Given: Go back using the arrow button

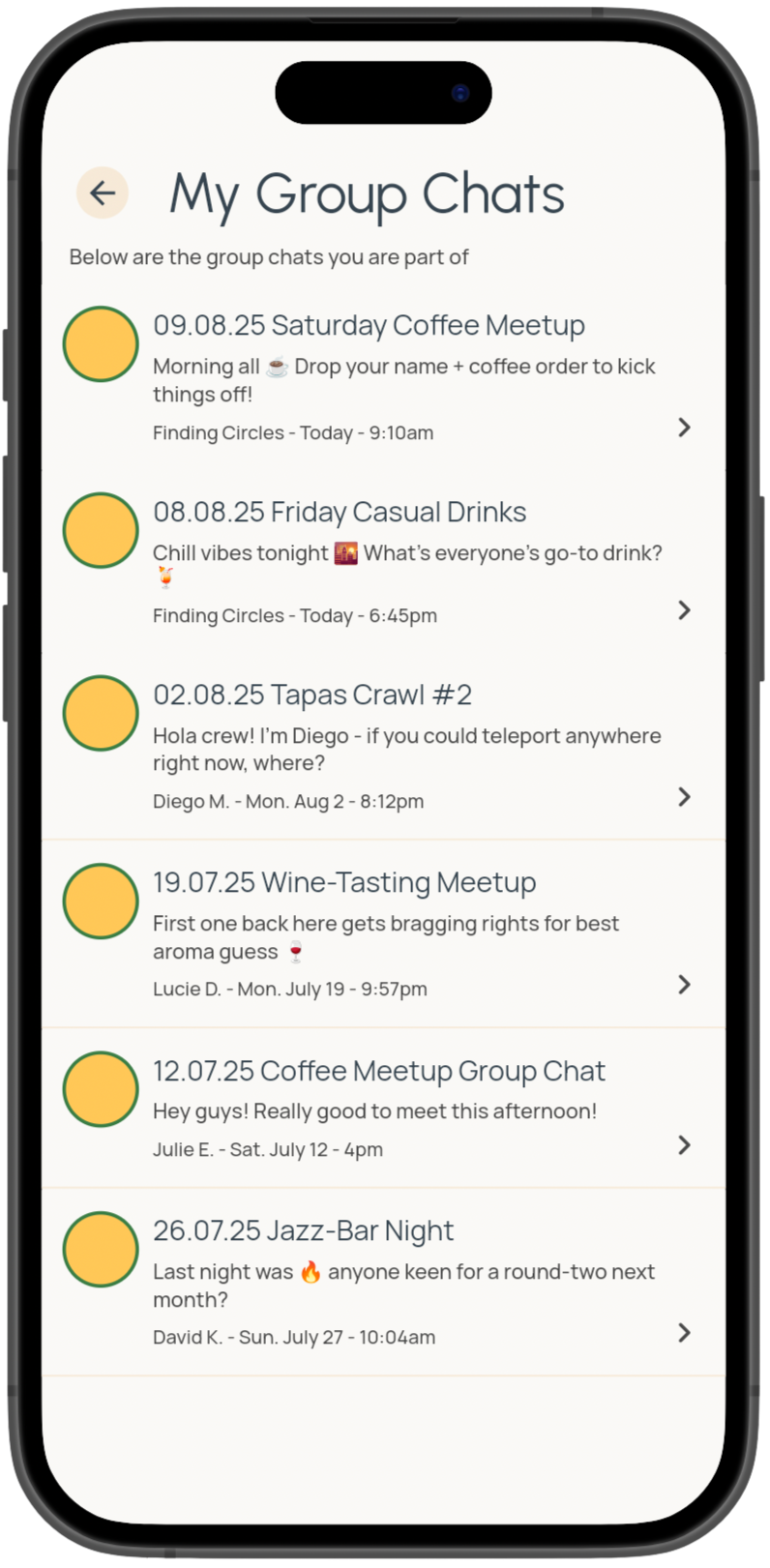Looking at the screenshot, I should coord(103,192).
